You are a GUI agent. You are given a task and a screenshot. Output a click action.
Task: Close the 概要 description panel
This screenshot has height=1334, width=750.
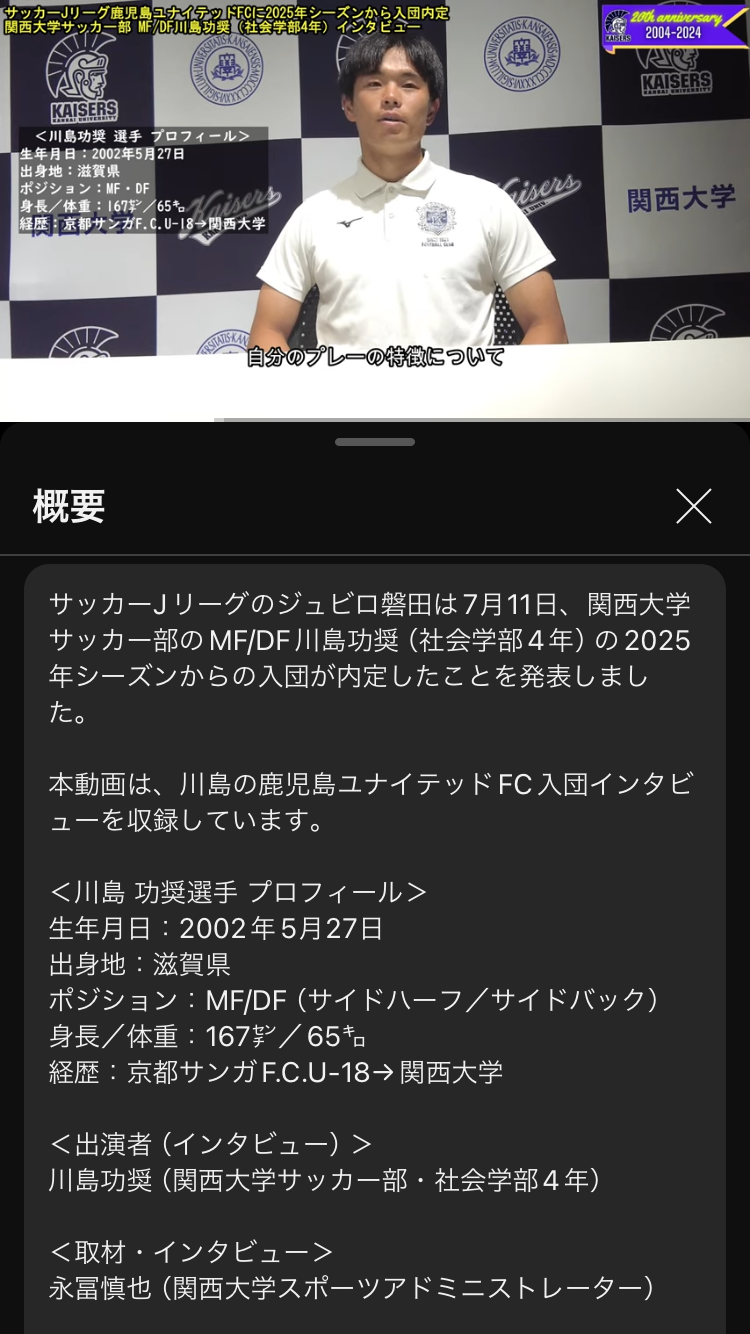[x=693, y=506]
